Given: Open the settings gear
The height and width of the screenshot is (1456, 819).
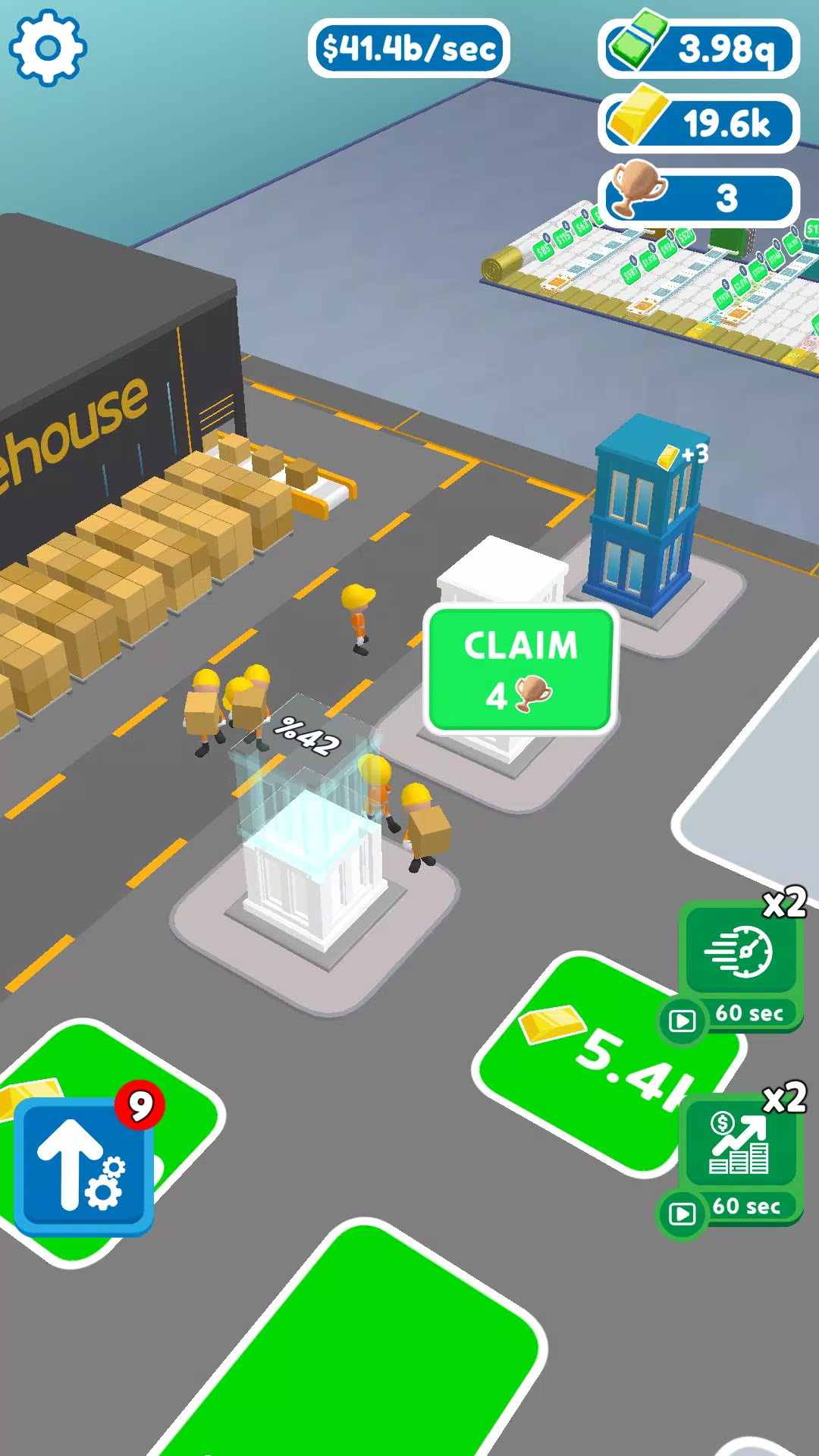Looking at the screenshot, I should click(48, 48).
